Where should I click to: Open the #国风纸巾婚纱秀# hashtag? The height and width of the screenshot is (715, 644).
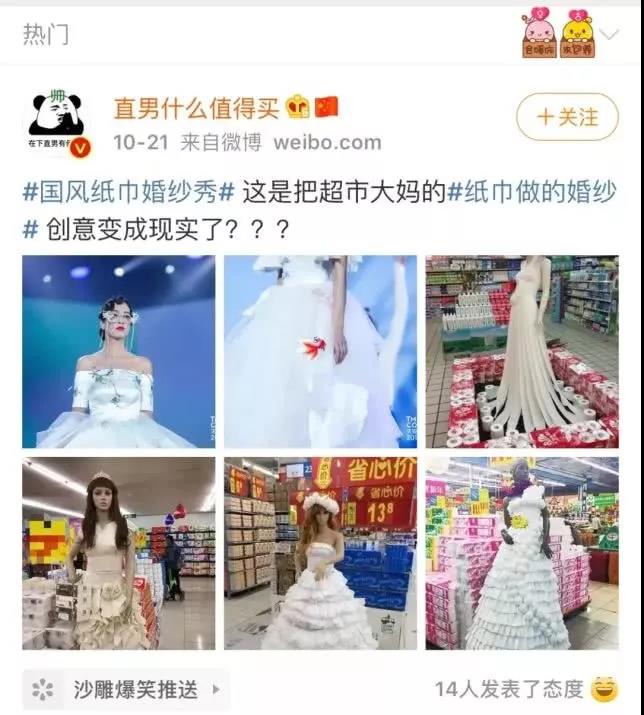click(129, 191)
